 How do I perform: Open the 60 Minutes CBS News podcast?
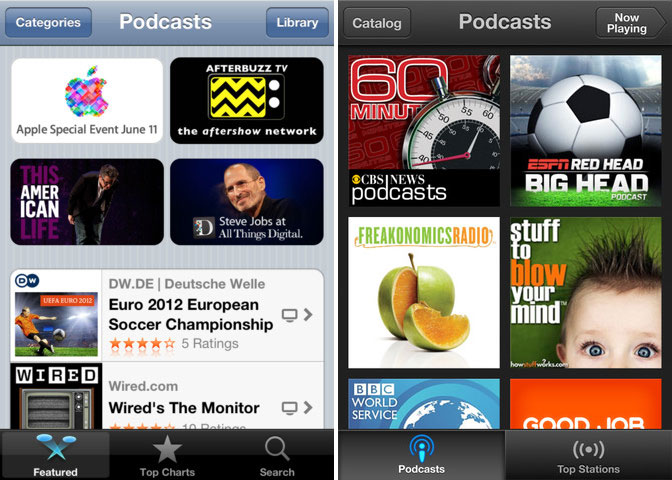tap(424, 131)
